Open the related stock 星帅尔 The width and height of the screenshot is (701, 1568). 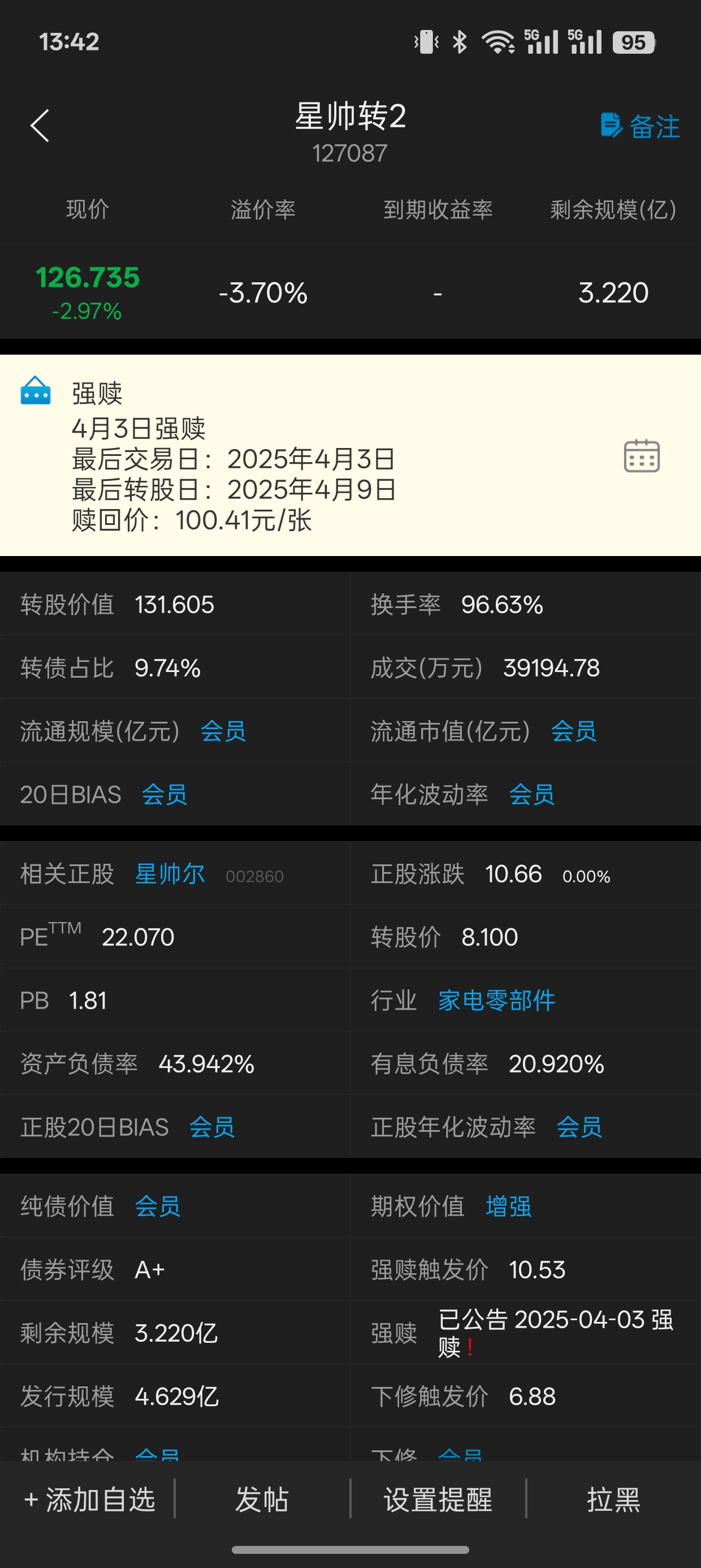[170, 874]
